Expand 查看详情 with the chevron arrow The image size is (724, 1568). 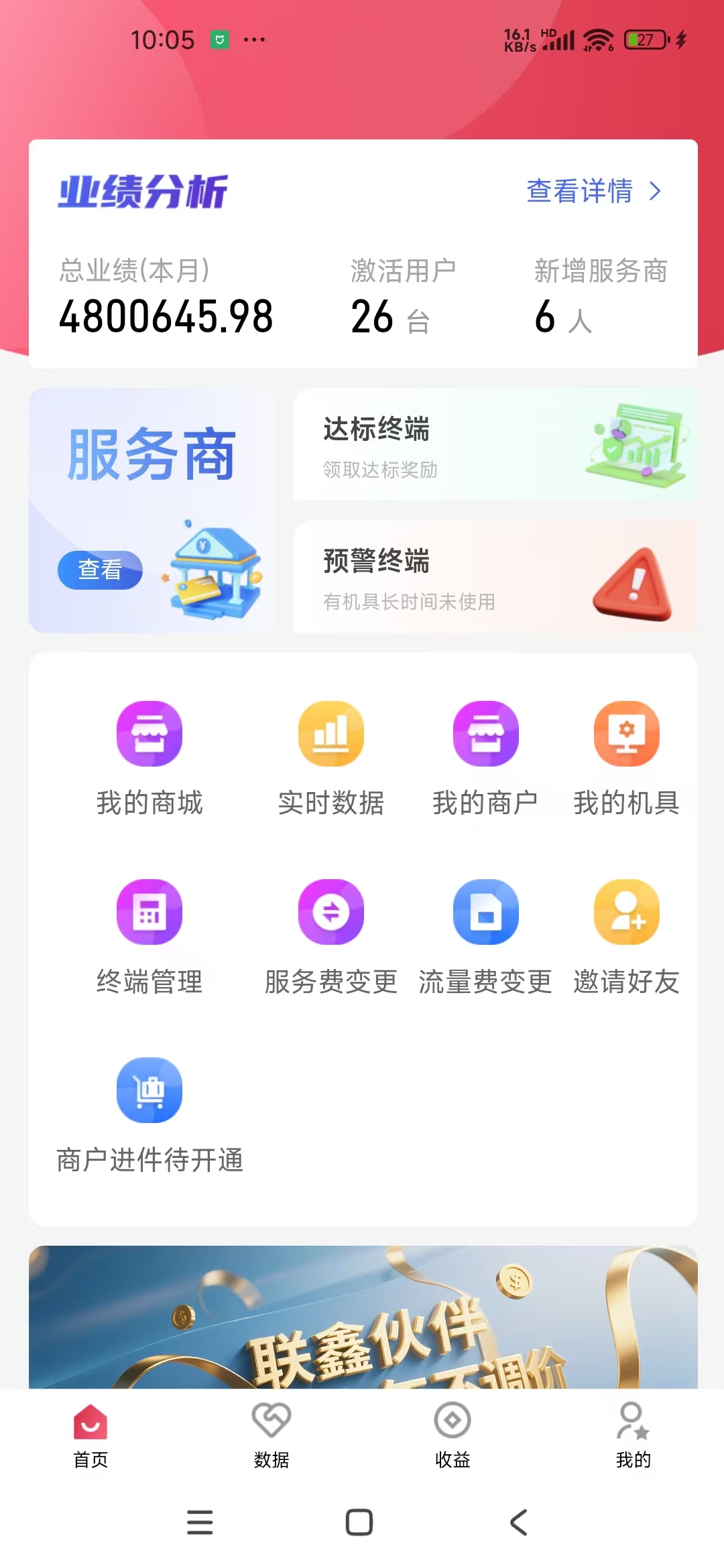click(655, 191)
